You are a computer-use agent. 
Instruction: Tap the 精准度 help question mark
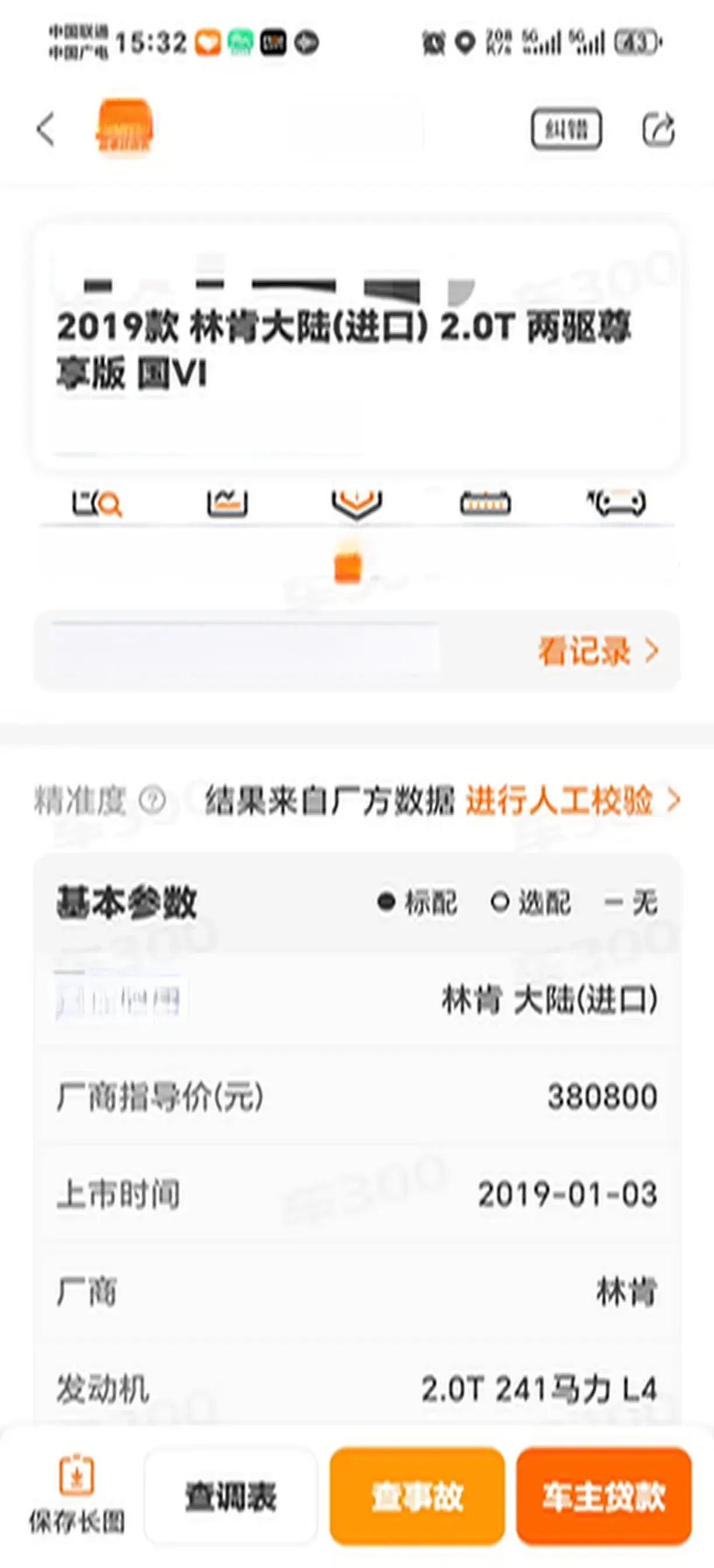(152, 800)
